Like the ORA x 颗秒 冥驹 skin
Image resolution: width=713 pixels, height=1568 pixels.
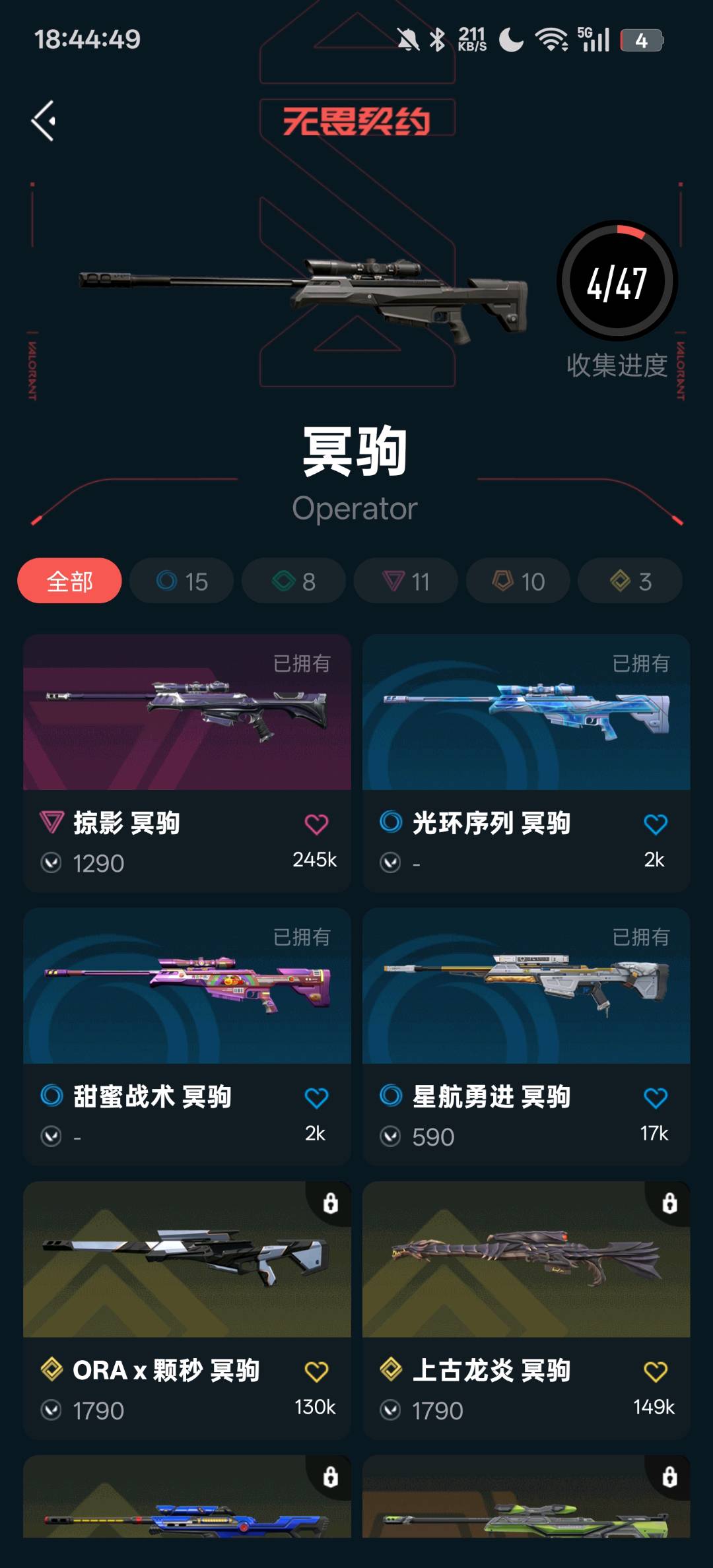316,1372
